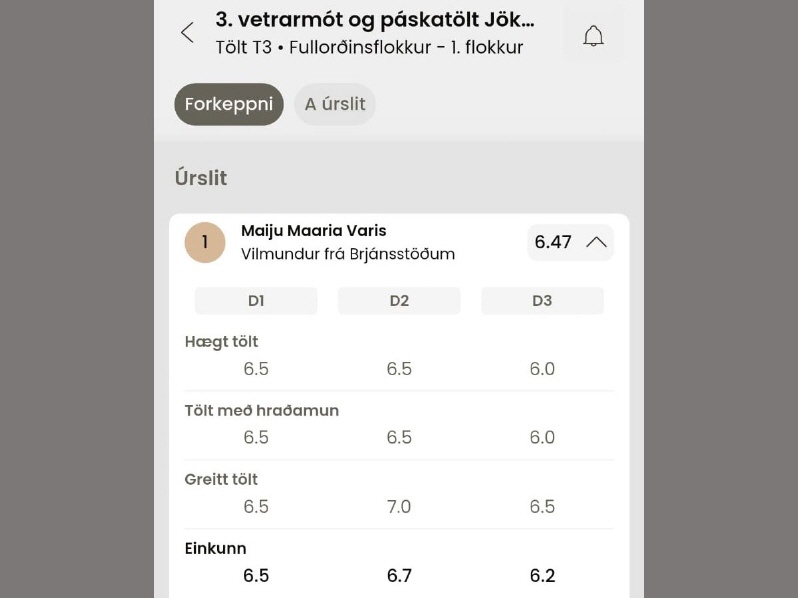The width and height of the screenshot is (798, 598).
Task: Select the Forkeppni tab
Action: 229,104
